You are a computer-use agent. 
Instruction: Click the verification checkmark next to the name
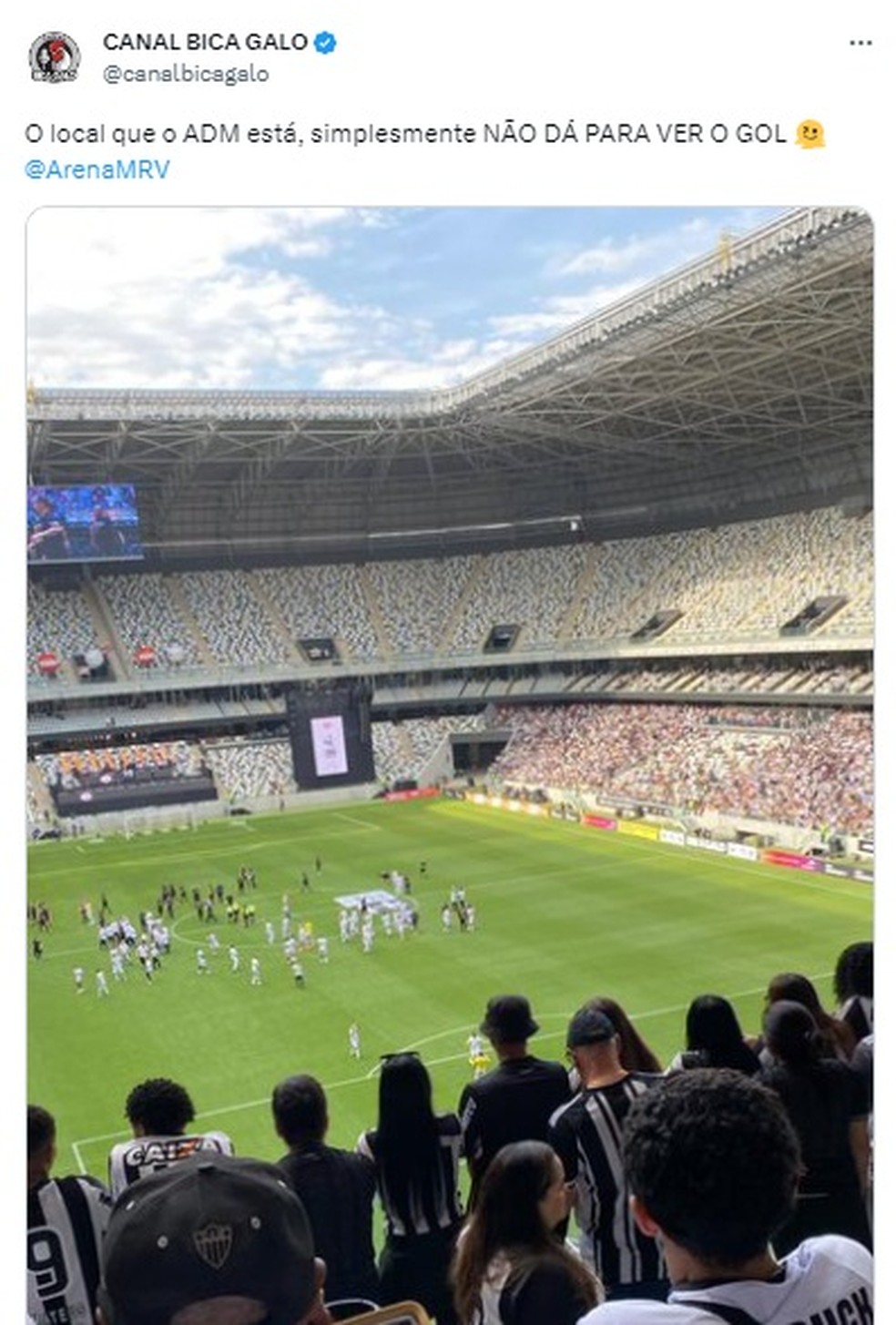[325, 40]
